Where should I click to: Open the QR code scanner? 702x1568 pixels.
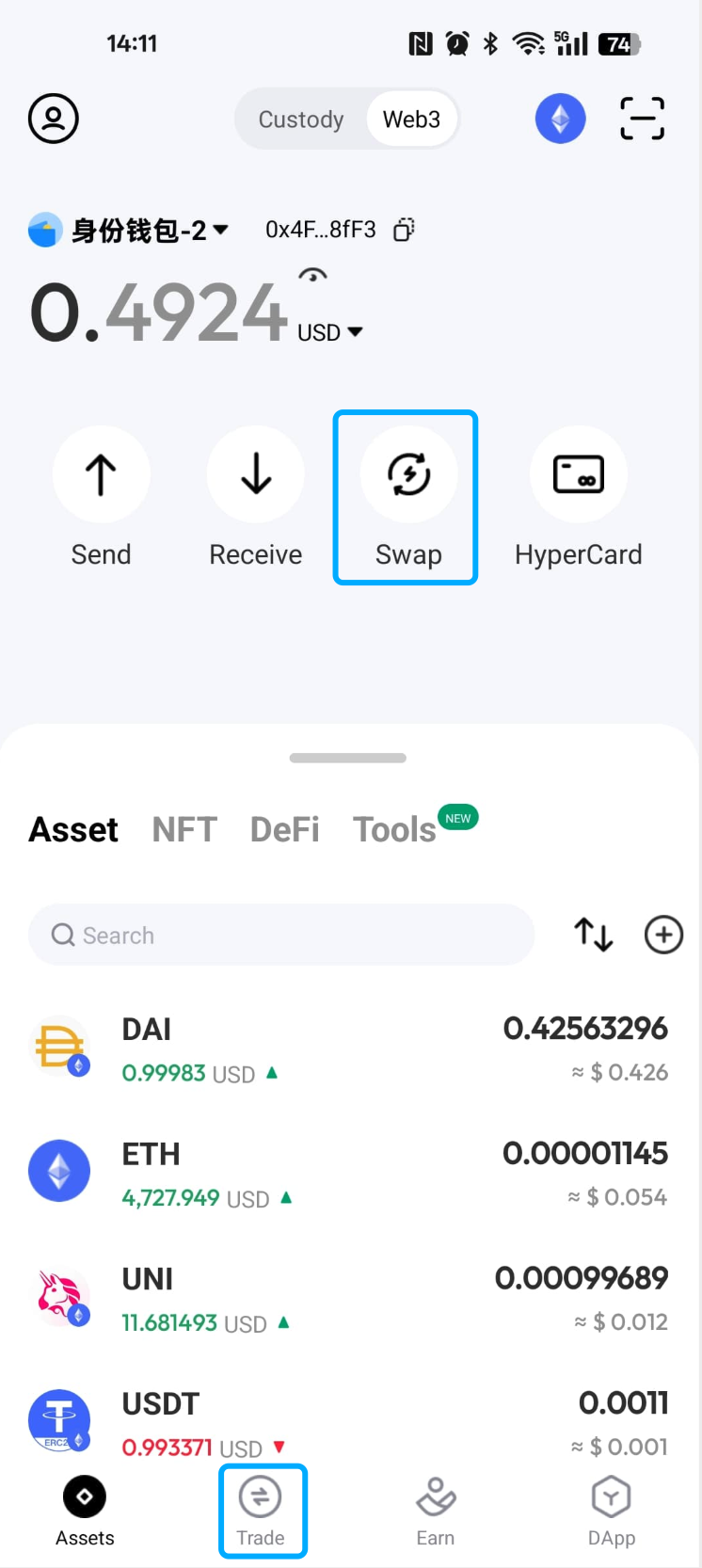pyautogui.click(x=642, y=119)
